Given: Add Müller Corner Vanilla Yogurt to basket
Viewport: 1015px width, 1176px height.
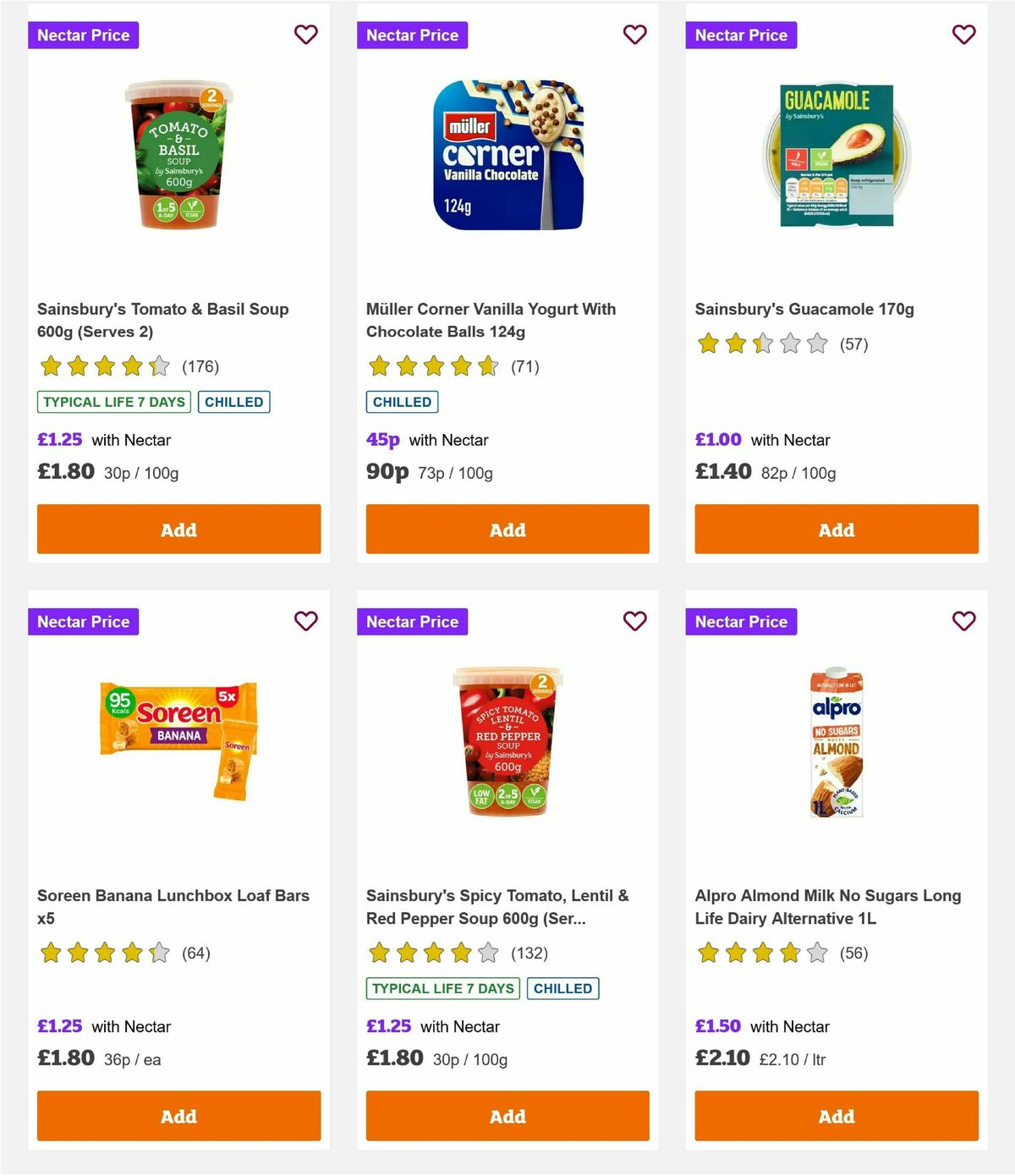Looking at the screenshot, I should 507,529.
